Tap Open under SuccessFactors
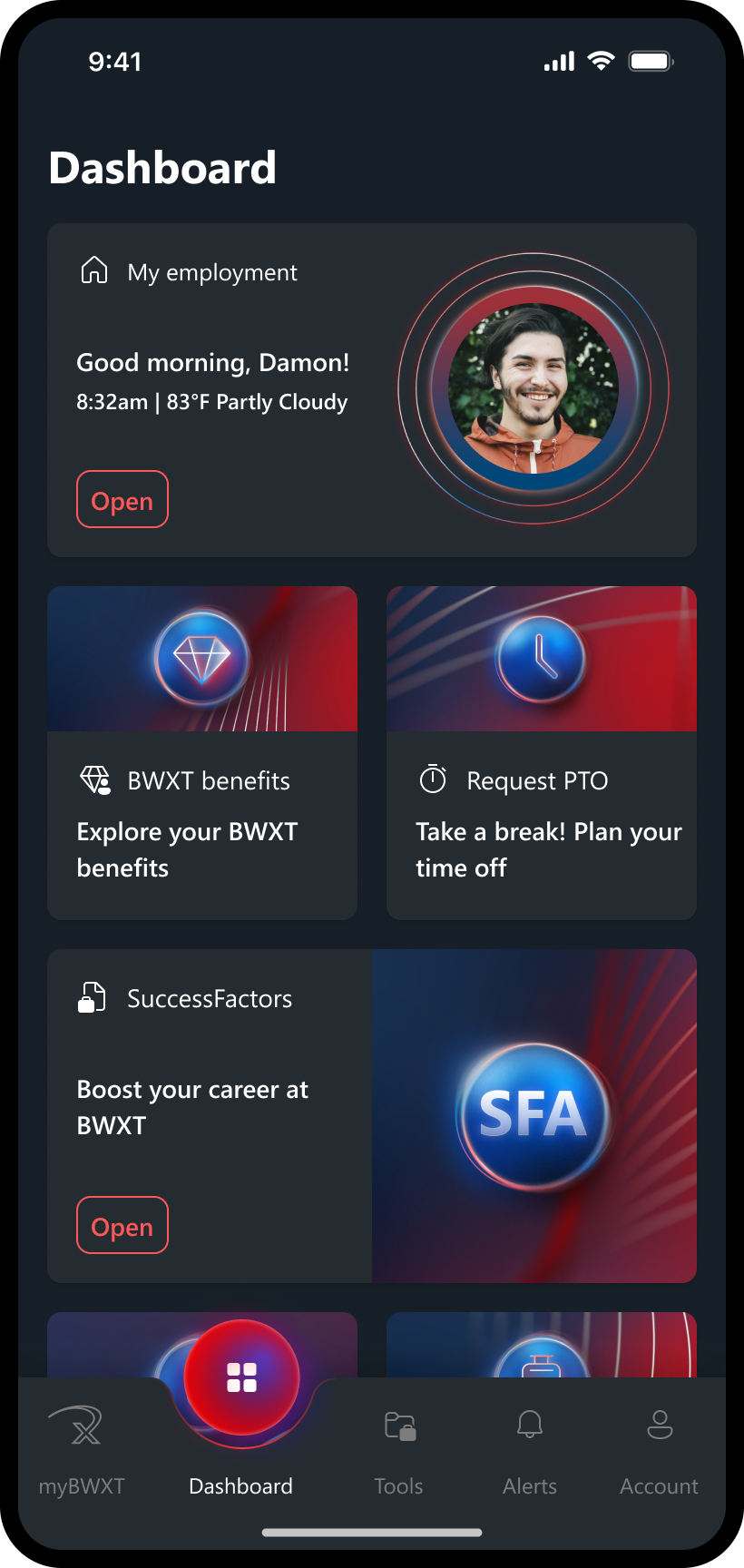The height and width of the screenshot is (1568, 744). point(122,1226)
